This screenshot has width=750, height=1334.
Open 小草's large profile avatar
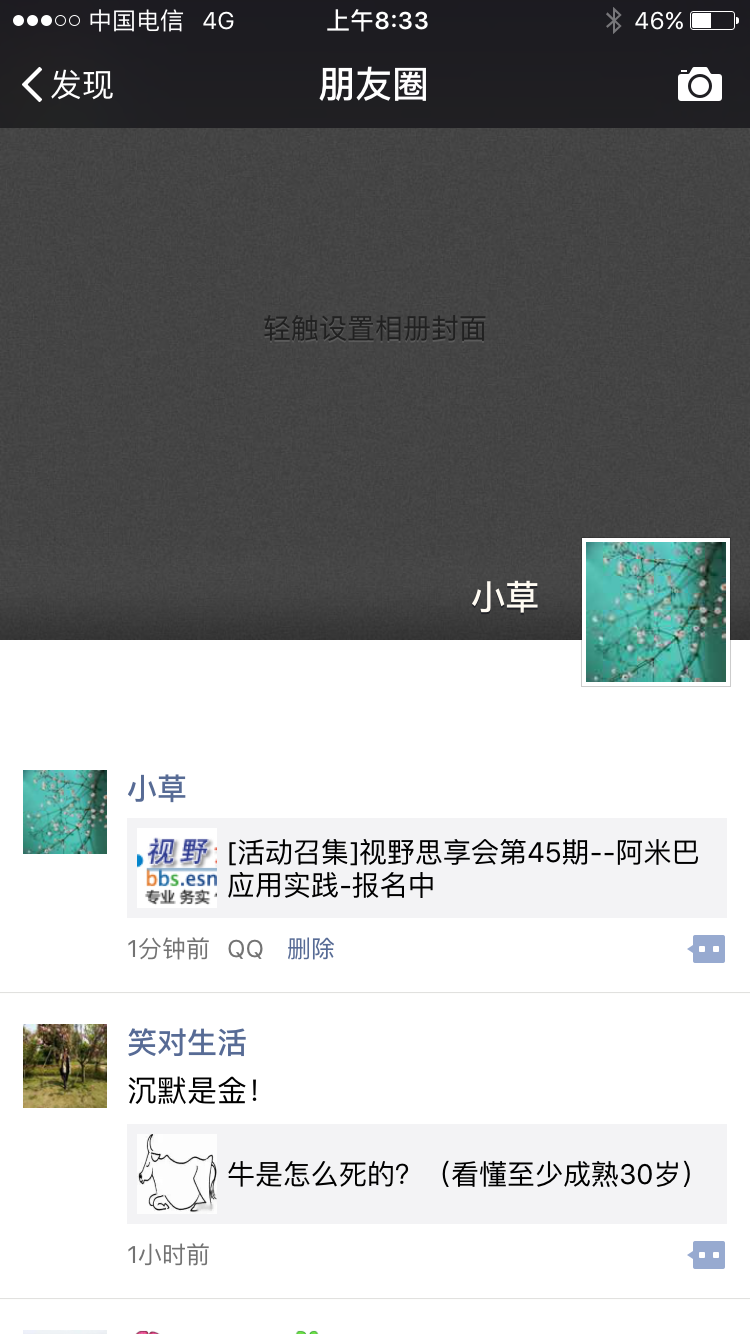(656, 612)
